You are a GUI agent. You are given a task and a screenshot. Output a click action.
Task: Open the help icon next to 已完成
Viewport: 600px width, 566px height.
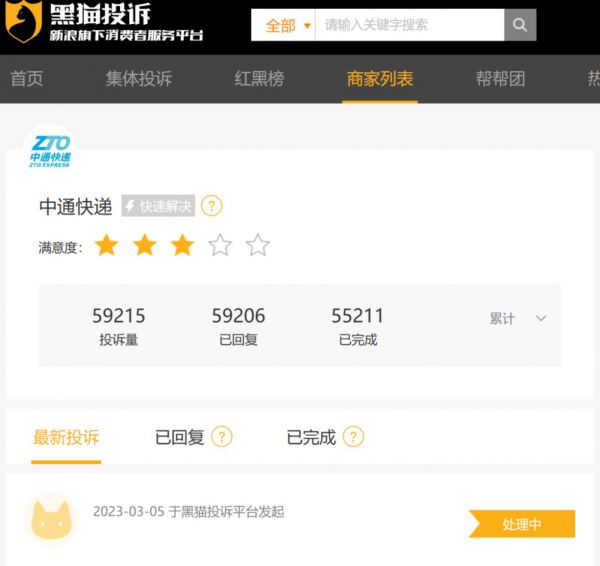pyautogui.click(x=353, y=437)
